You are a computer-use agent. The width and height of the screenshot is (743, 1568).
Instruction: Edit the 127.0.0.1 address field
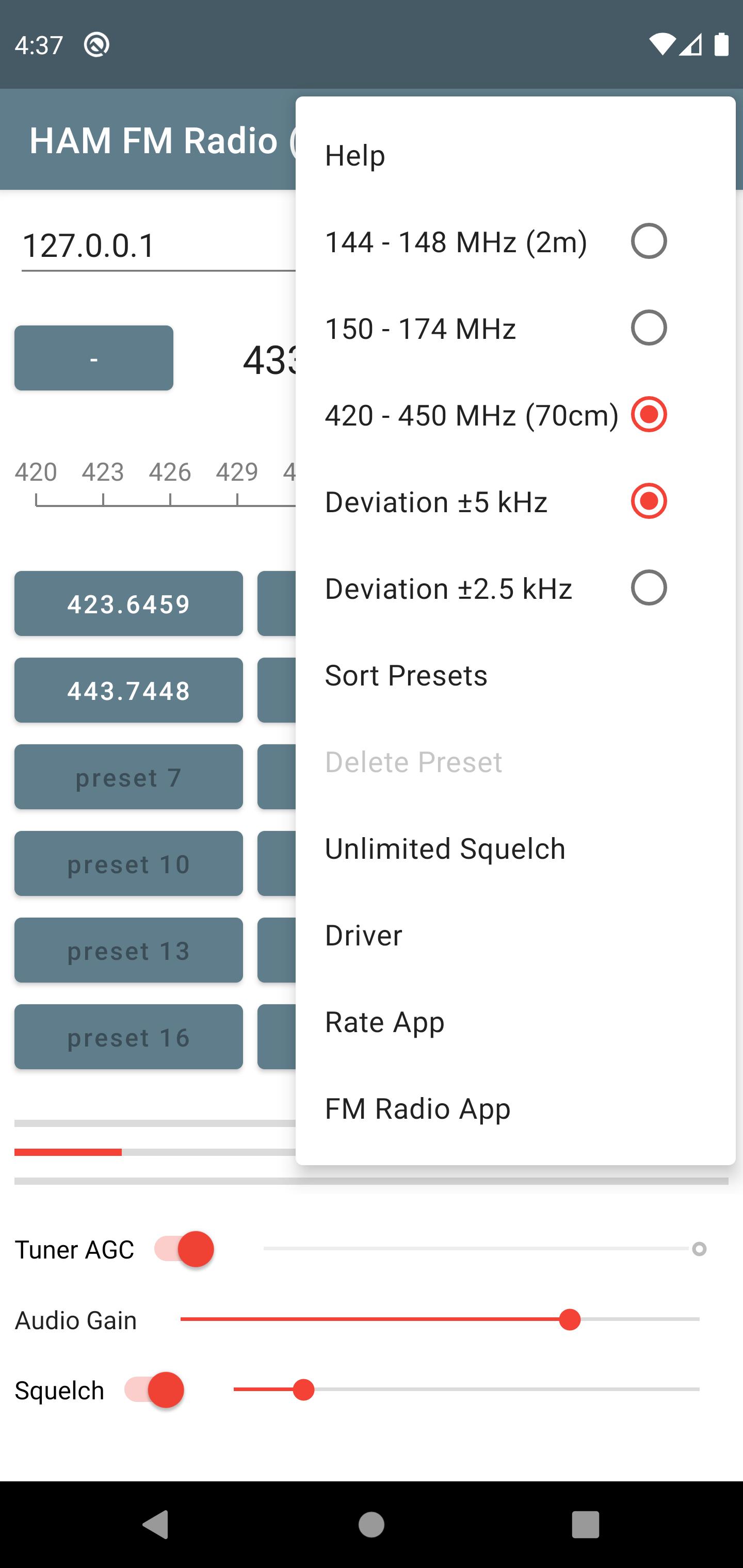click(158, 246)
